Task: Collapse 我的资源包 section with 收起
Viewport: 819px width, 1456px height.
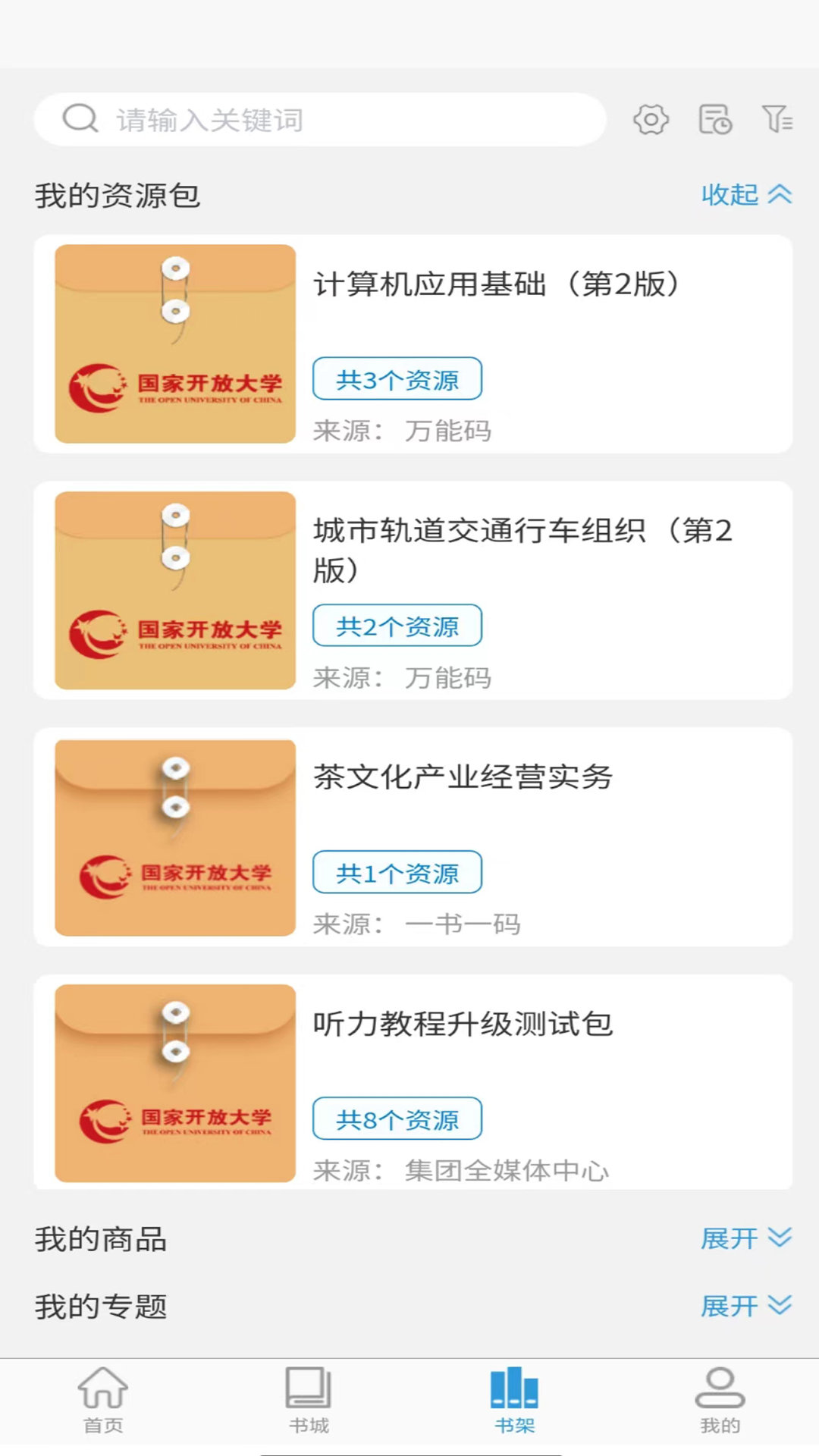Action: [746, 195]
